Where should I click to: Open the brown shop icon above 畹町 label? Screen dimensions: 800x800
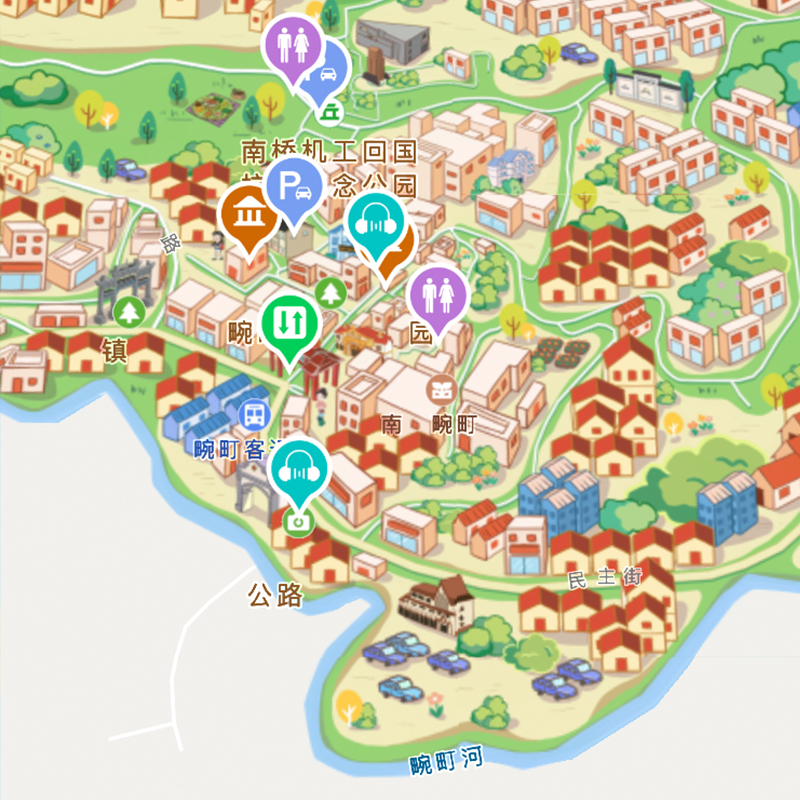tap(442, 388)
